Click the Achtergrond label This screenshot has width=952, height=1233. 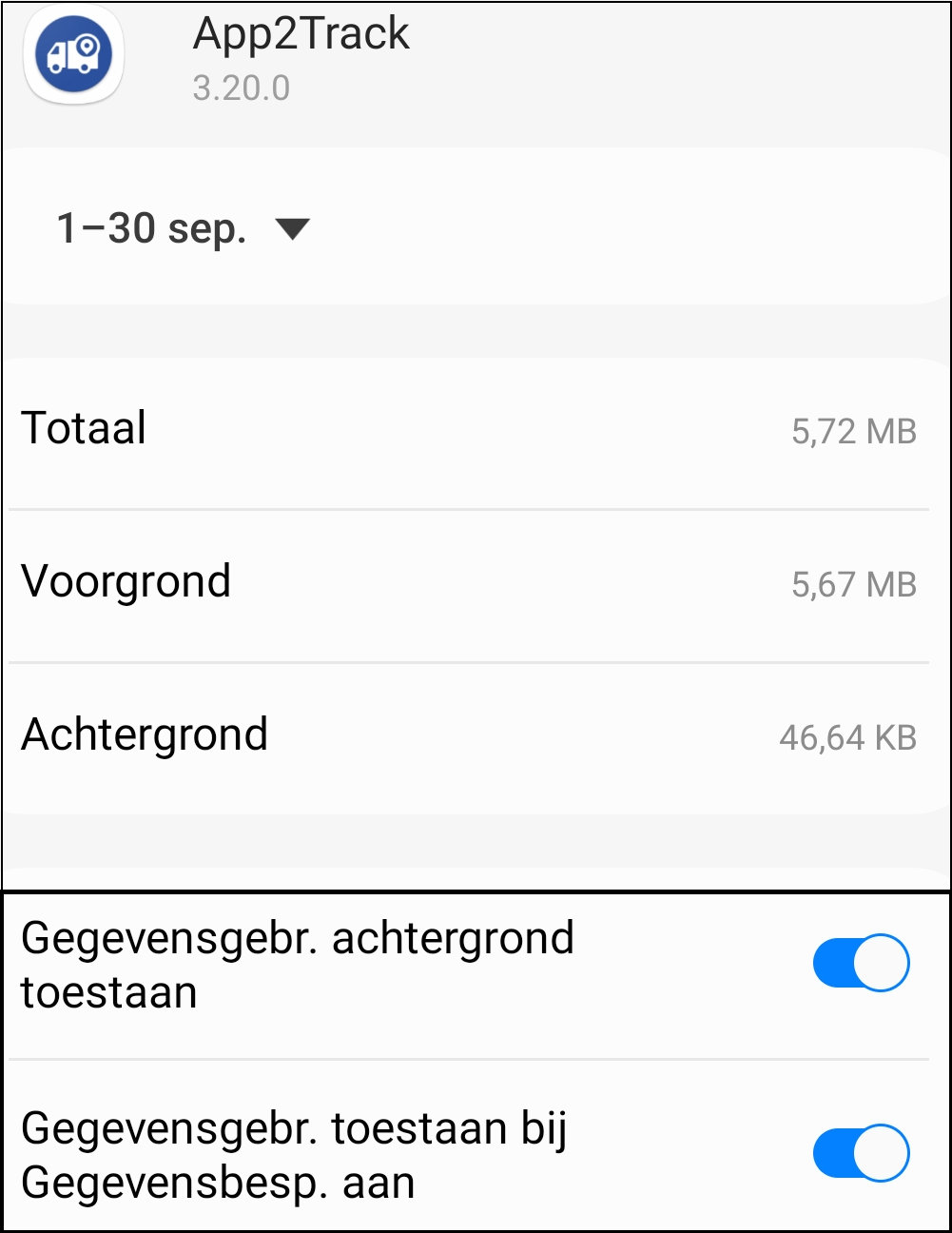(145, 734)
